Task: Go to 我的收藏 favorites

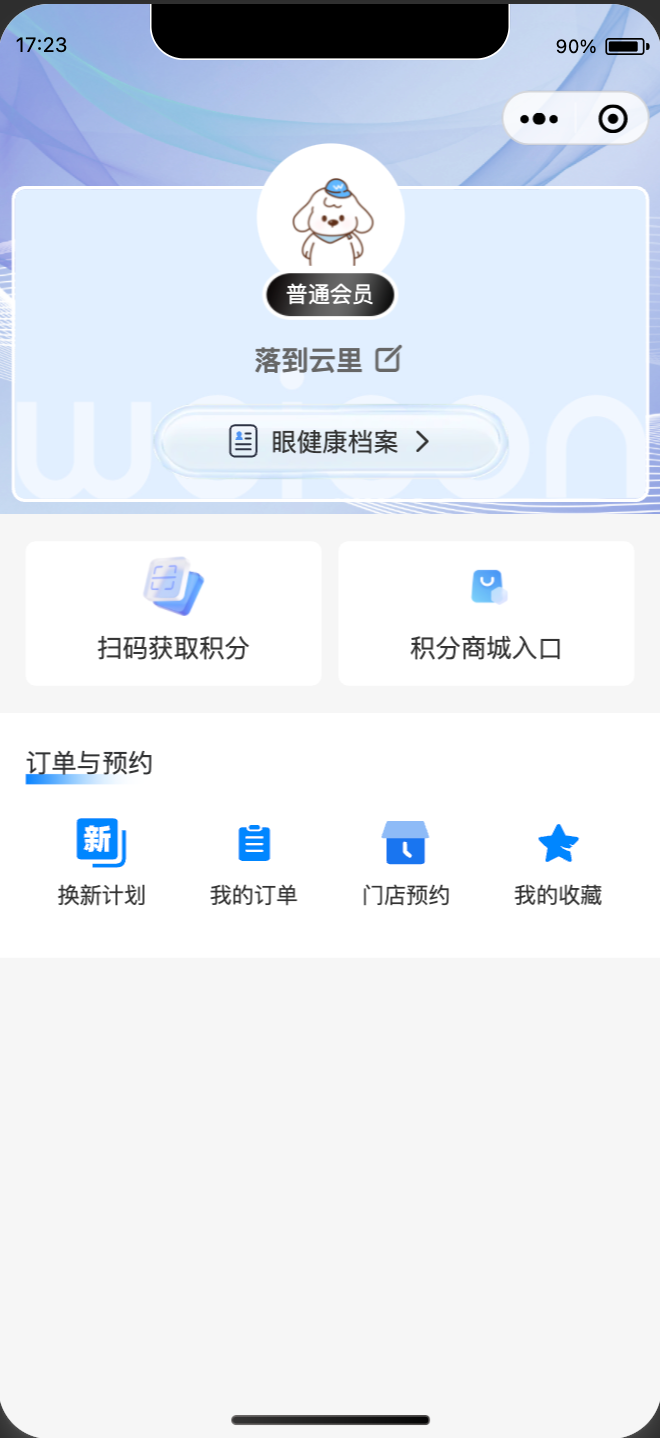Action: coord(558,862)
